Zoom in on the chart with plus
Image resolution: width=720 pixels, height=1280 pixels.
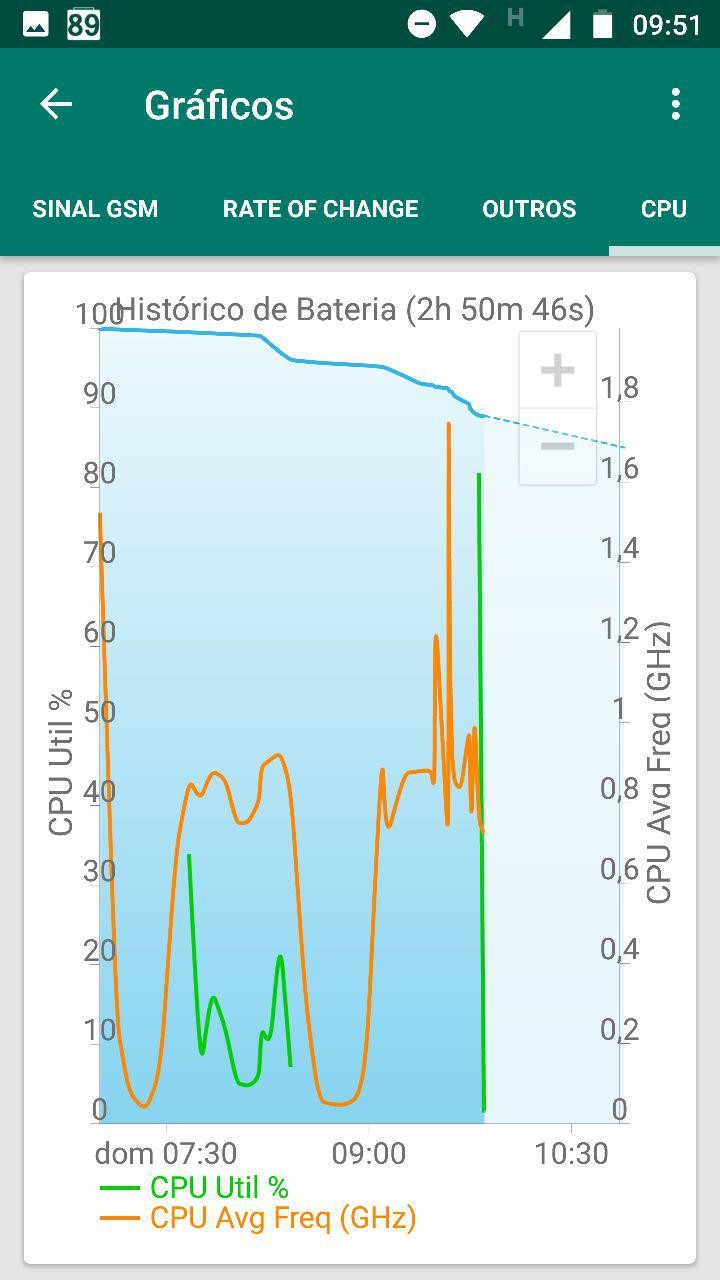[557, 371]
